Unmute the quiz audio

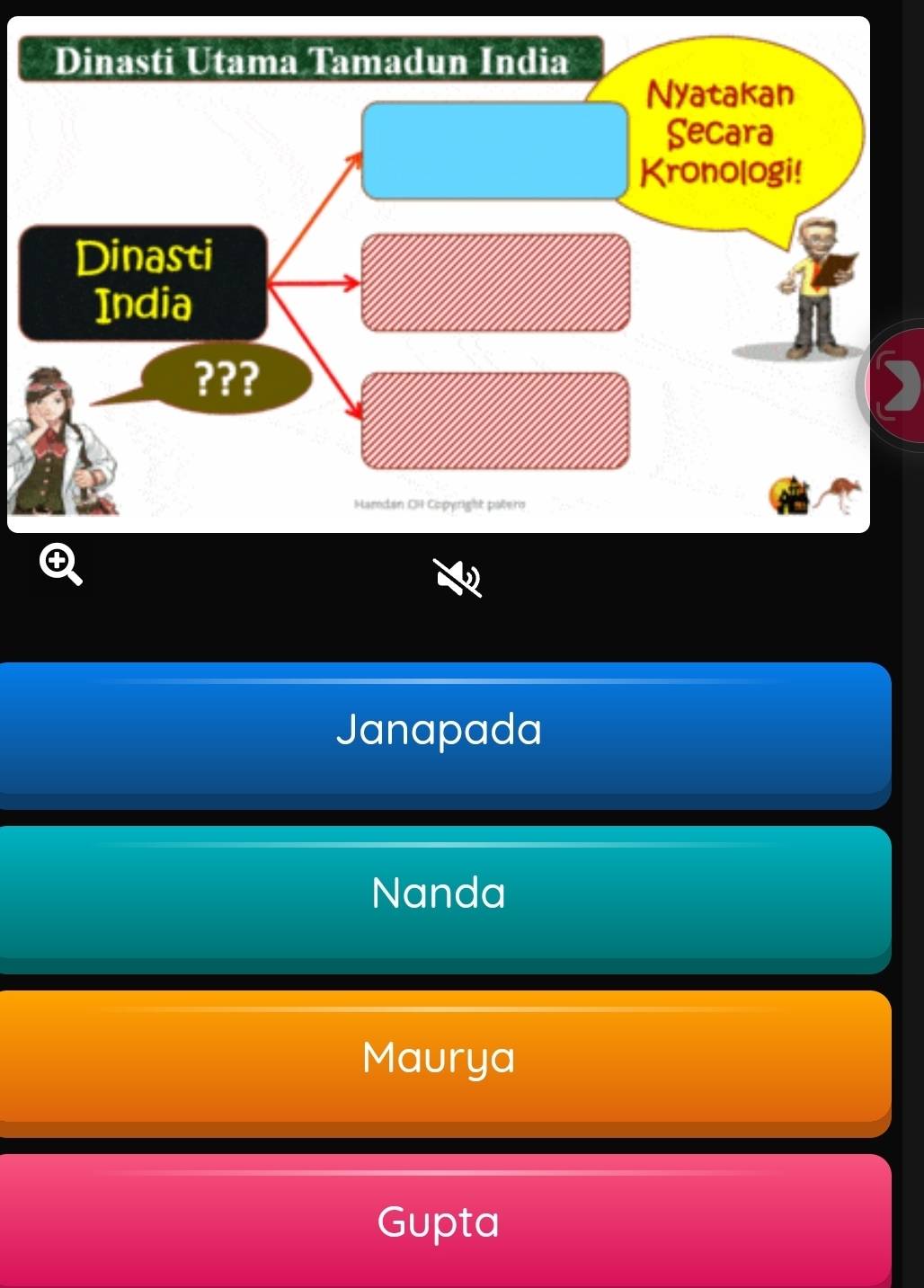[x=458, y=578]
